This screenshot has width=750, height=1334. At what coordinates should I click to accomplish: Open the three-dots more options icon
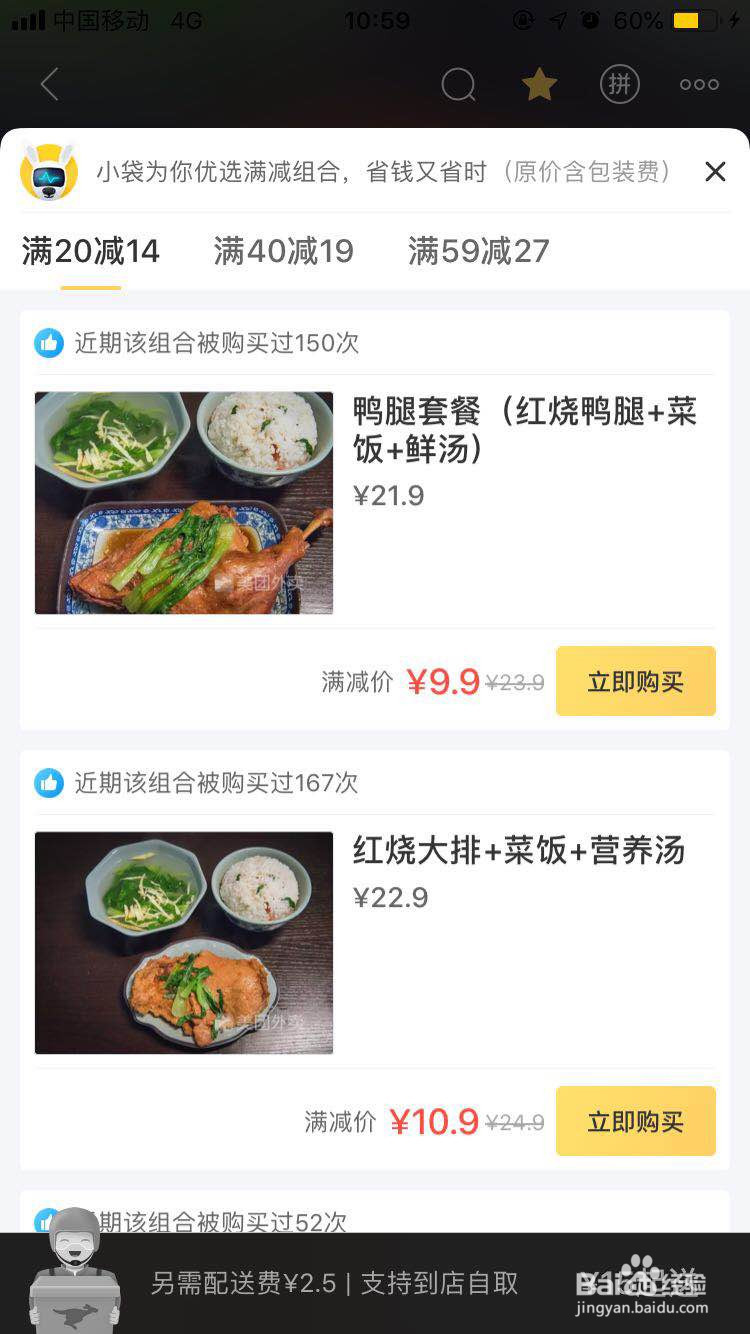tap(698, 84)
